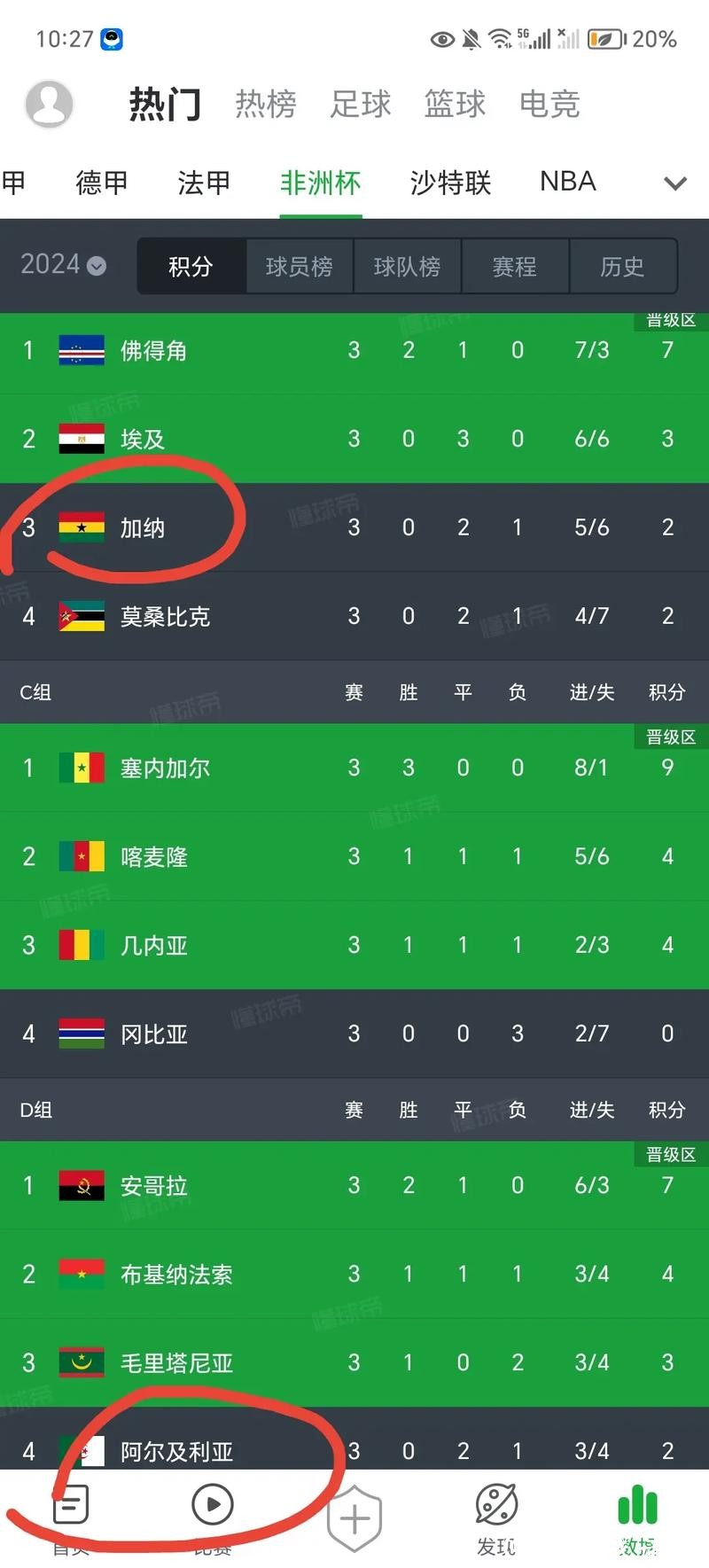This screenshot has width=709, height=1568.
Task: Select the 德甲 Bundesliga tab
Action: pyautogui.click(x=100, y=183)
